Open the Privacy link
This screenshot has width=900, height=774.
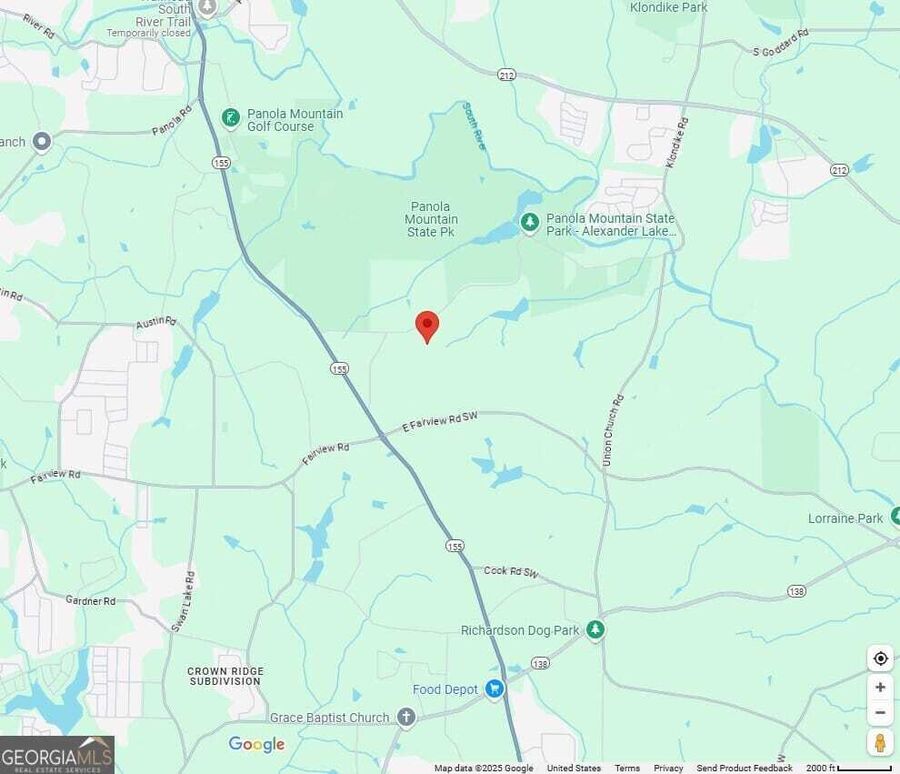pyautogui.click(x=668, y=768)
